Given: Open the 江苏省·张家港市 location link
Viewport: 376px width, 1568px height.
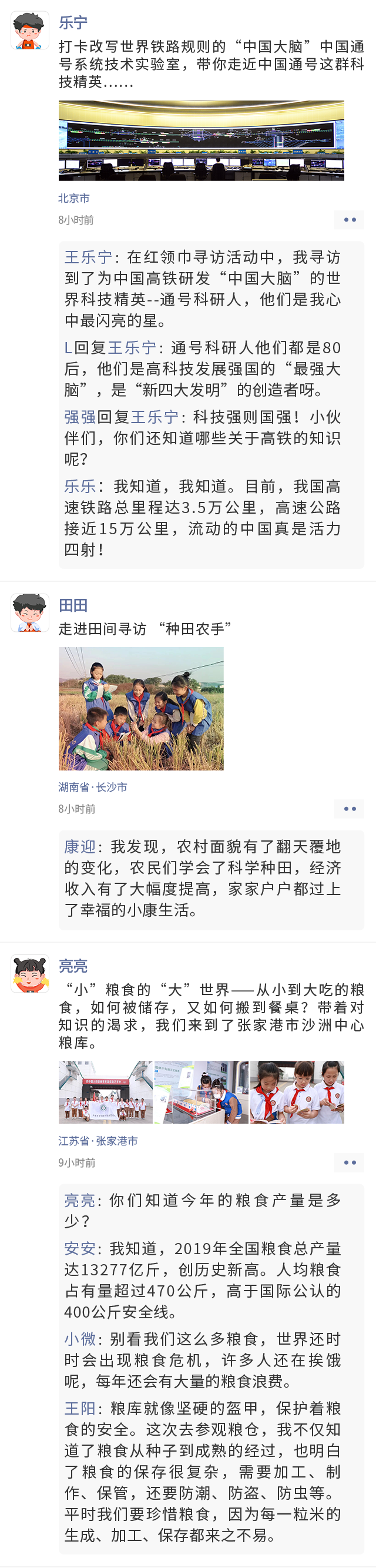Looking at the screenshot, I should click(x=98, y=1141).
